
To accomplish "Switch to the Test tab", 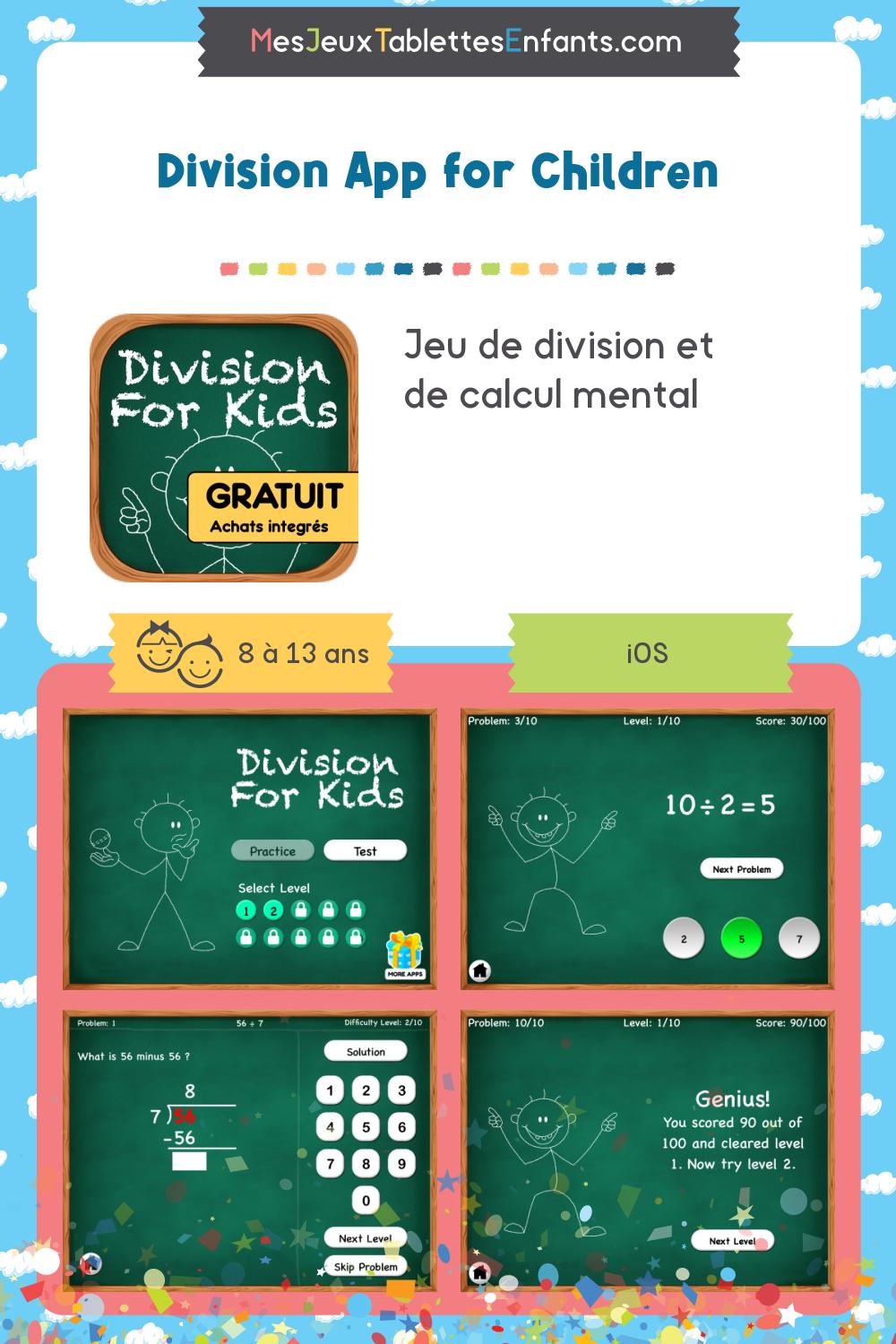I will click(x=365, y=849).
